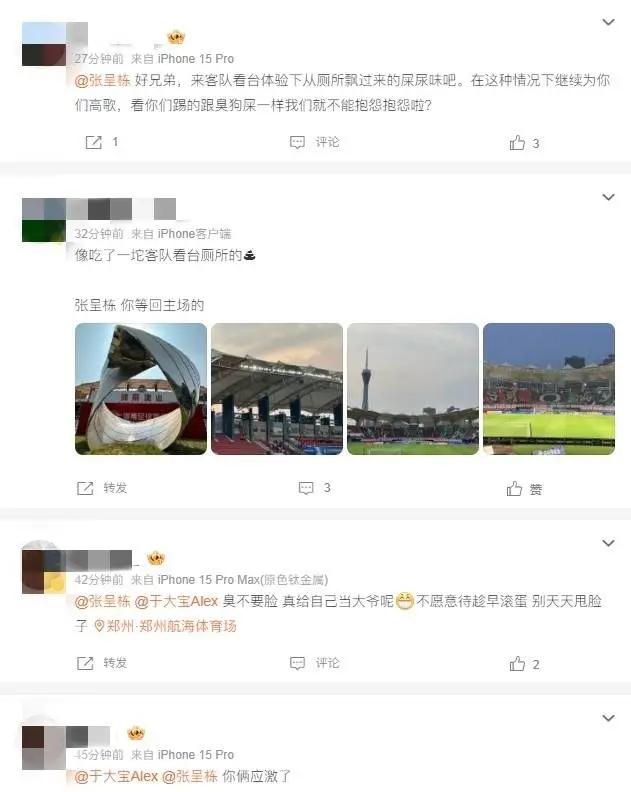Screen dimensions: 631x792
Task: Tap 转发 under the 郑州航海体育场 post
Action: pyautogui.click(x=102, y=662)
